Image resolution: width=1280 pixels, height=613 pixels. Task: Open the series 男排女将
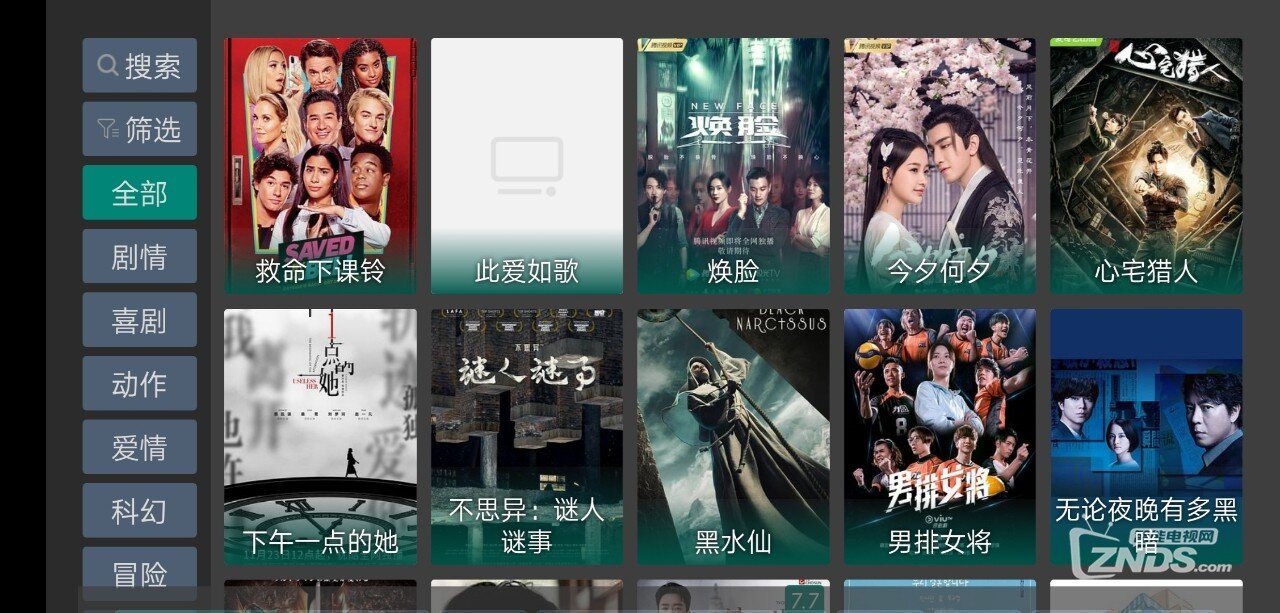(939, 436)
